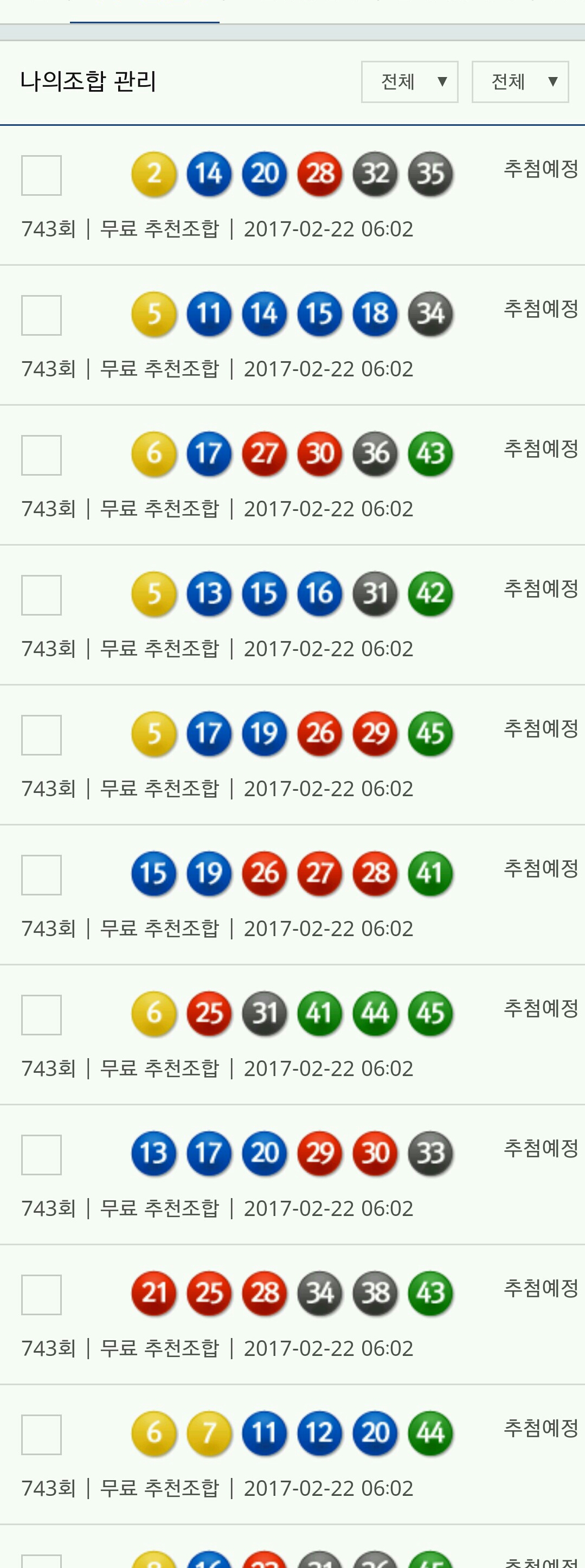Tick the box for combination 6 25 31 41 44 45

[x=41, y=1015]
